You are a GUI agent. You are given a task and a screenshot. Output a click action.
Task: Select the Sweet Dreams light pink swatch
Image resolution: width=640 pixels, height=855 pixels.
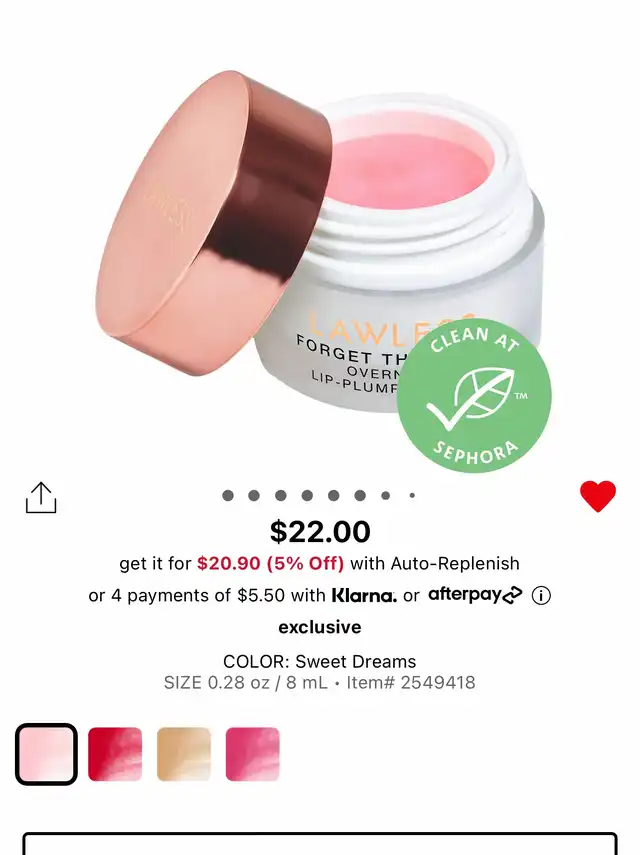click(x=46, y=754)
